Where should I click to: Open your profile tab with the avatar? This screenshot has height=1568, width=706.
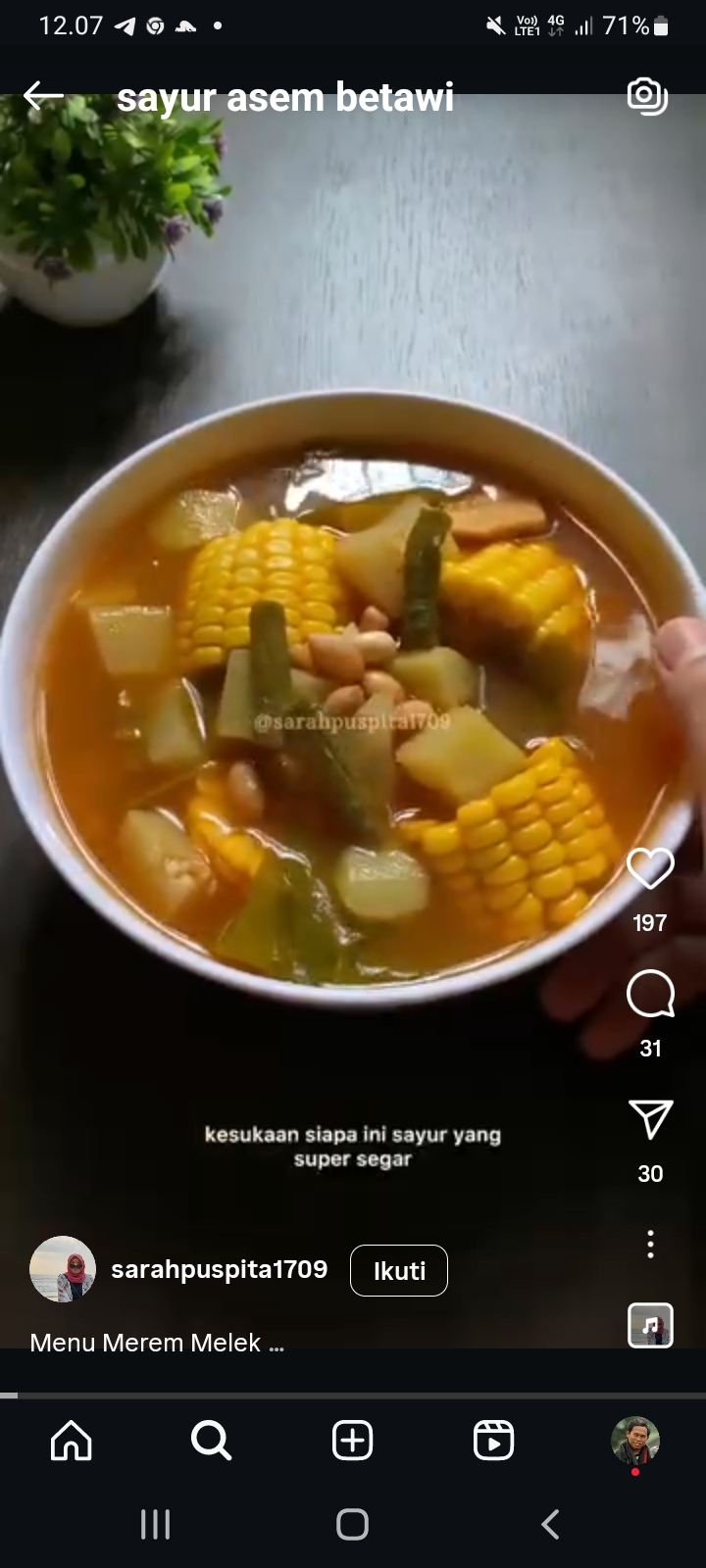point(635,1441)
